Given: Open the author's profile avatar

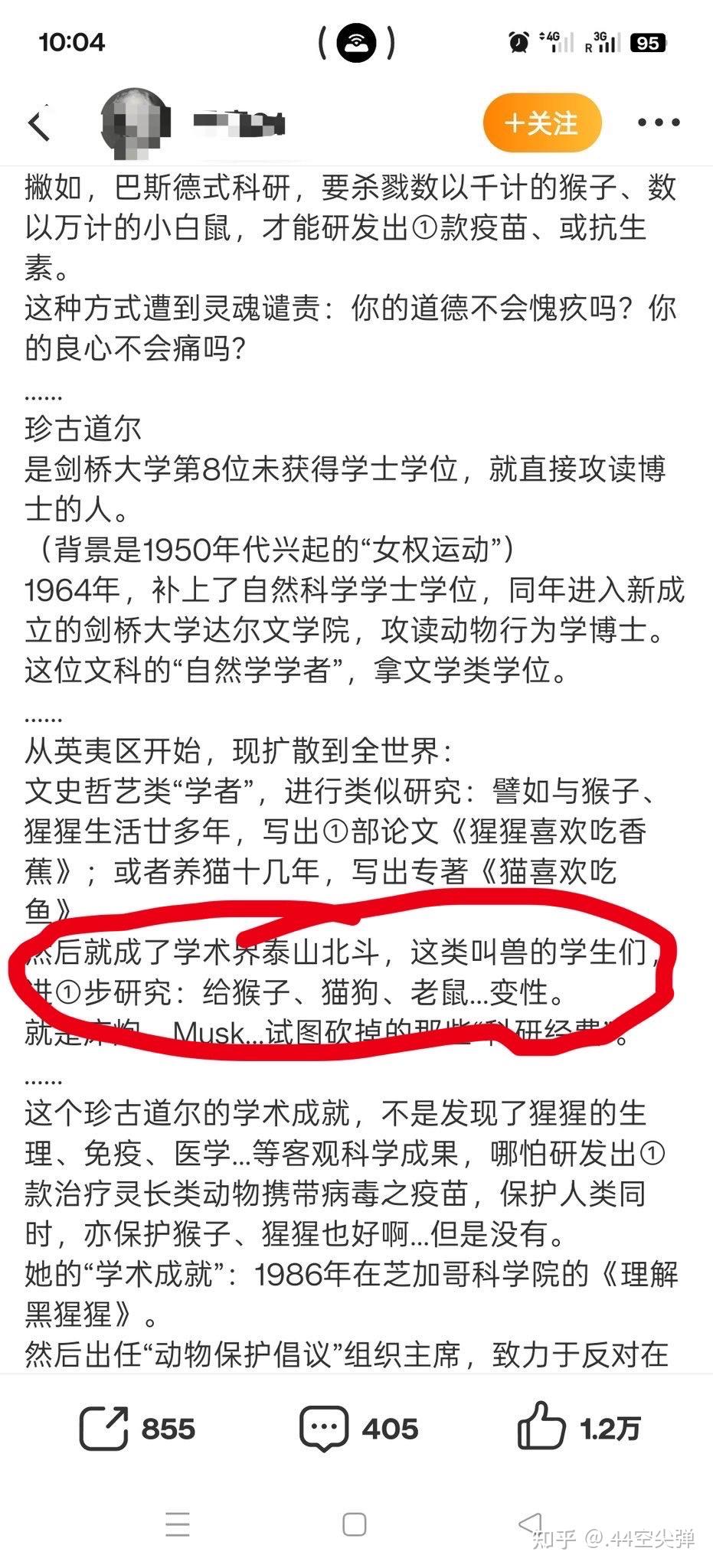Looking at the screenshot, I should pyautogui.click(x=136, y=123).
